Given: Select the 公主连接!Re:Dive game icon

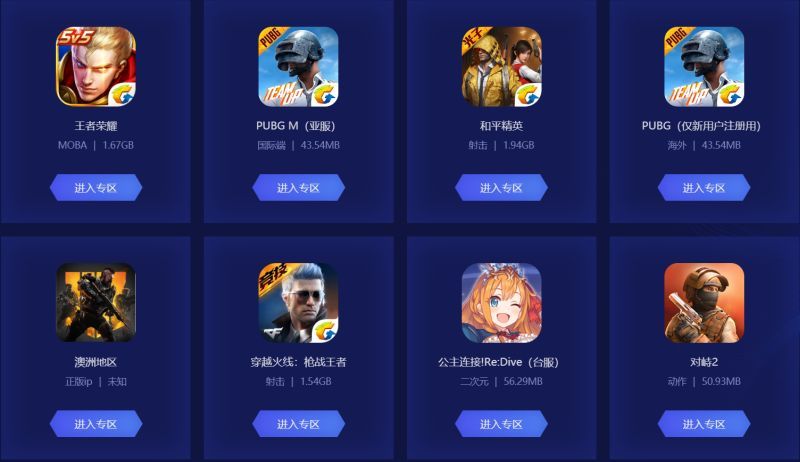Looking at the screenshot, I should [501, 303].
